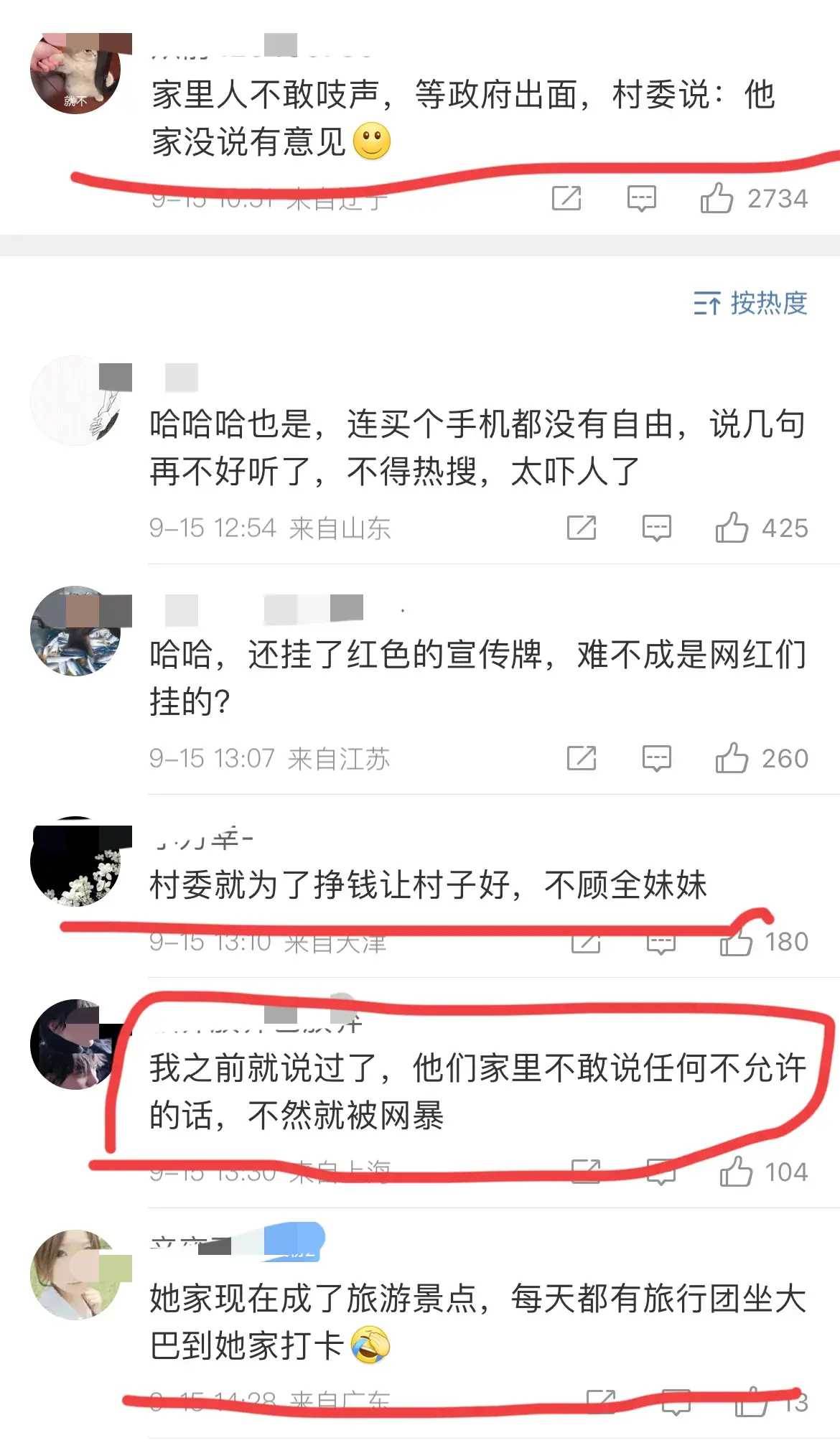Screen dimensions: 840x1443
Task: Forward the 连买个手机 comment from 山东
Action: [x=581, y=528]
